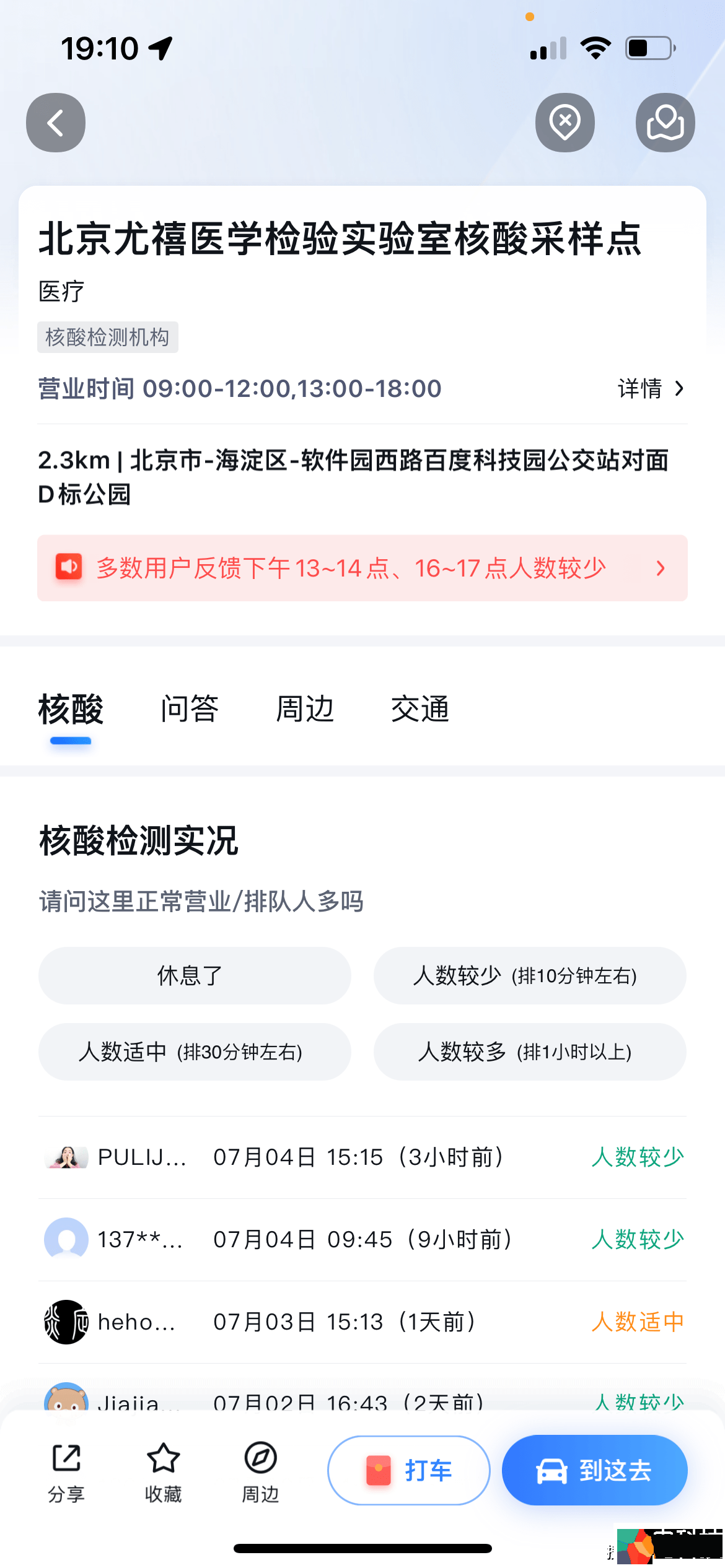Start navigation with 到这去

(594, 1470)
